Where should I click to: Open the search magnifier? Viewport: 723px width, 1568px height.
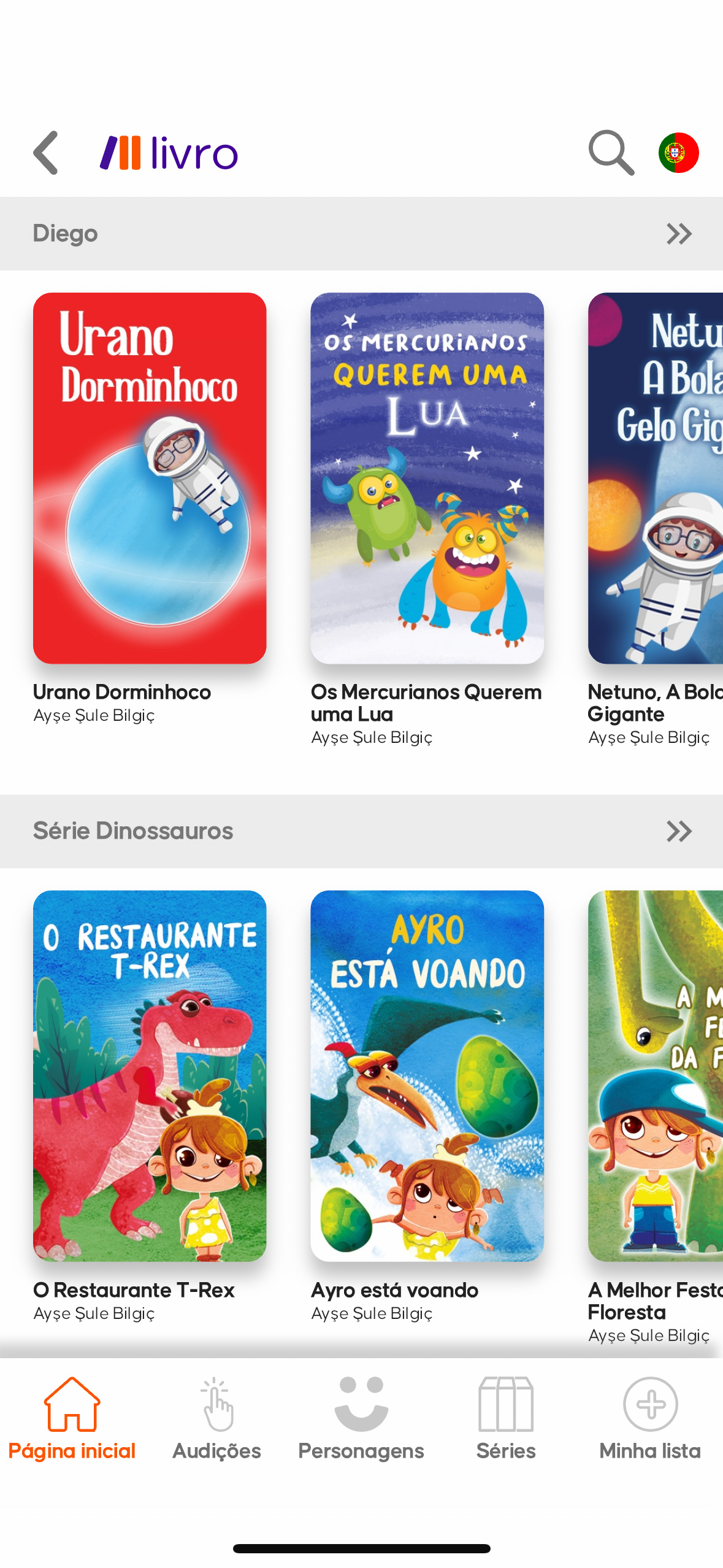[611, 153]
